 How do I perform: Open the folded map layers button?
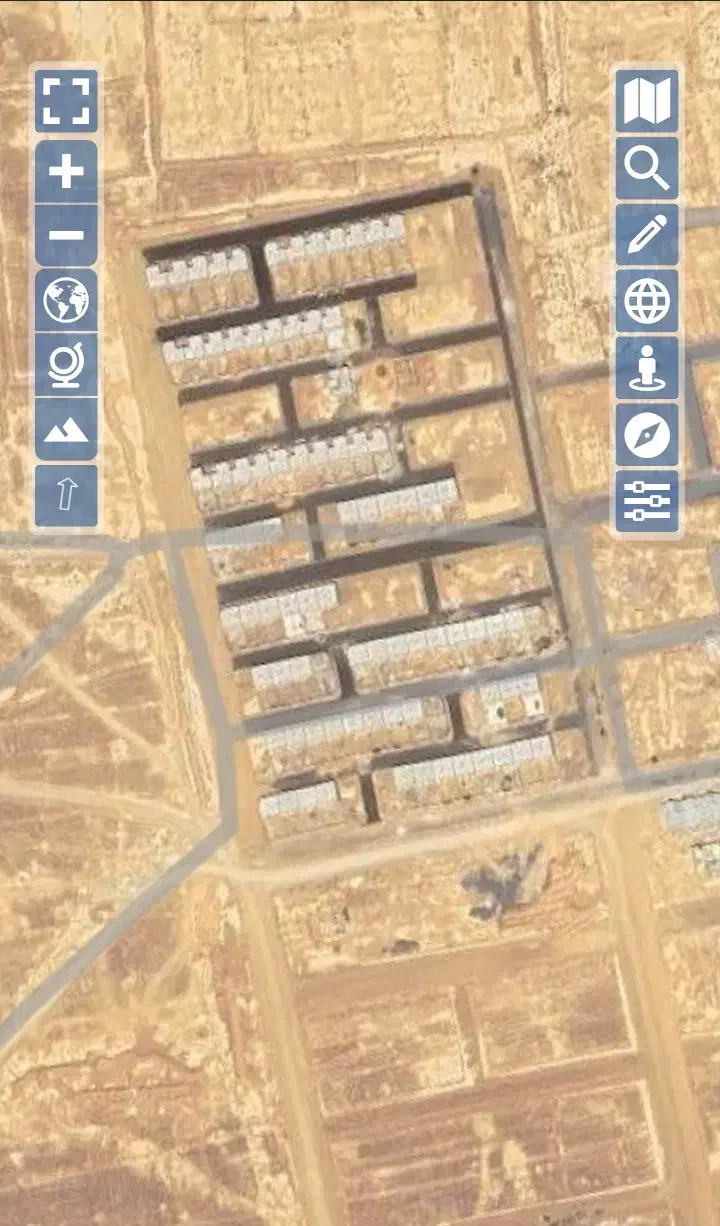point(647,101)
